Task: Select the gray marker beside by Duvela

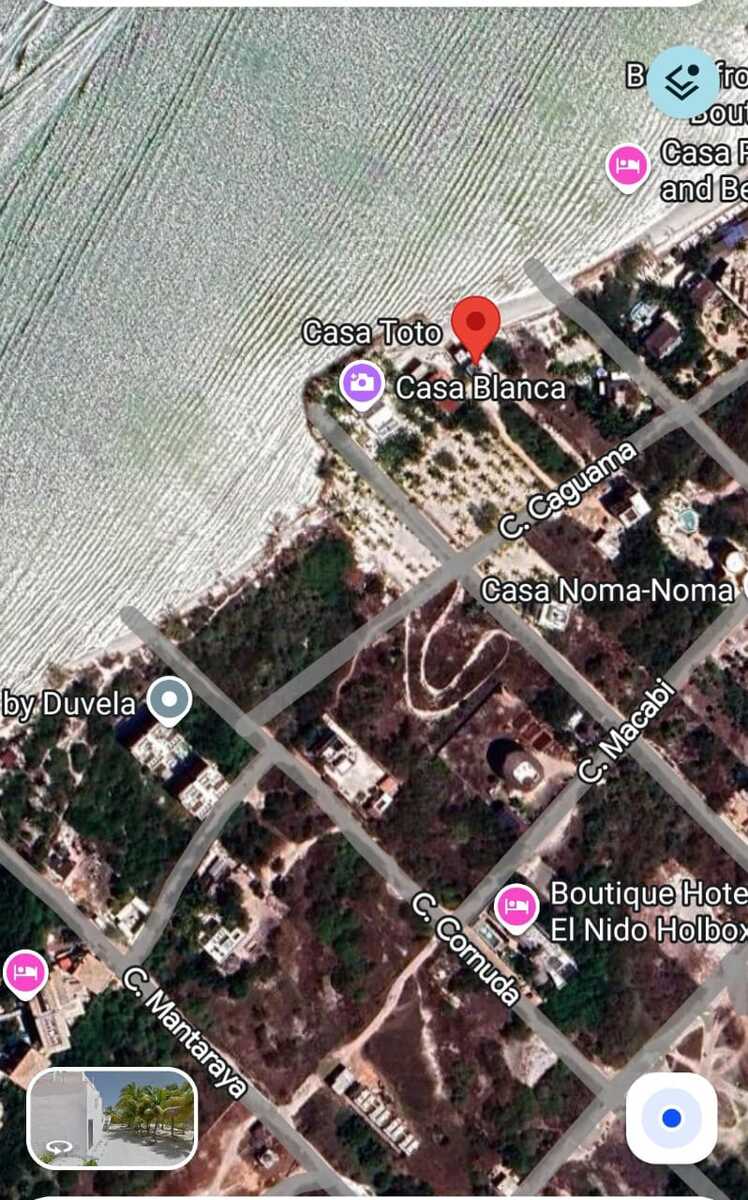Action: click(x=169, y=699)
